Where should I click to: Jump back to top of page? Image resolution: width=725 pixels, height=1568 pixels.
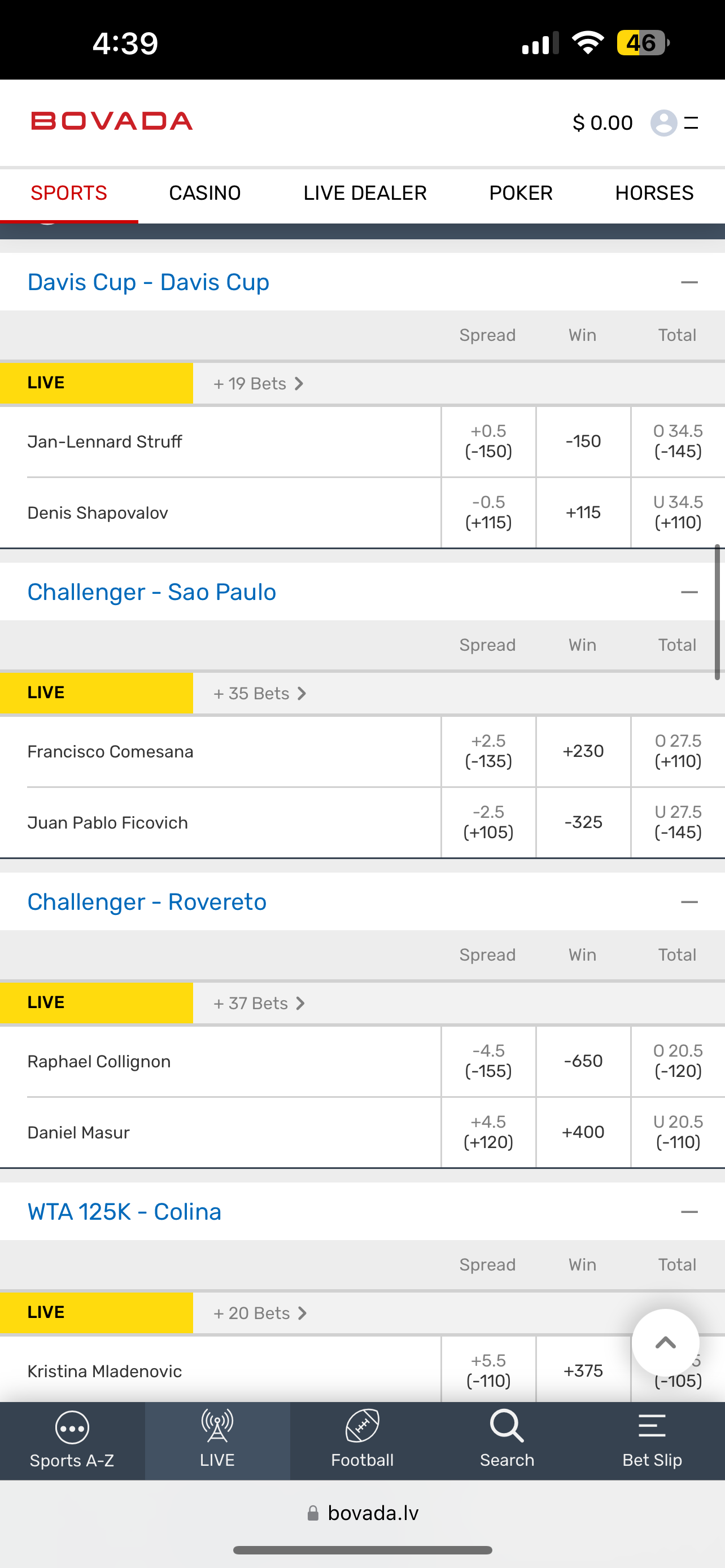tap(665, 1342)
